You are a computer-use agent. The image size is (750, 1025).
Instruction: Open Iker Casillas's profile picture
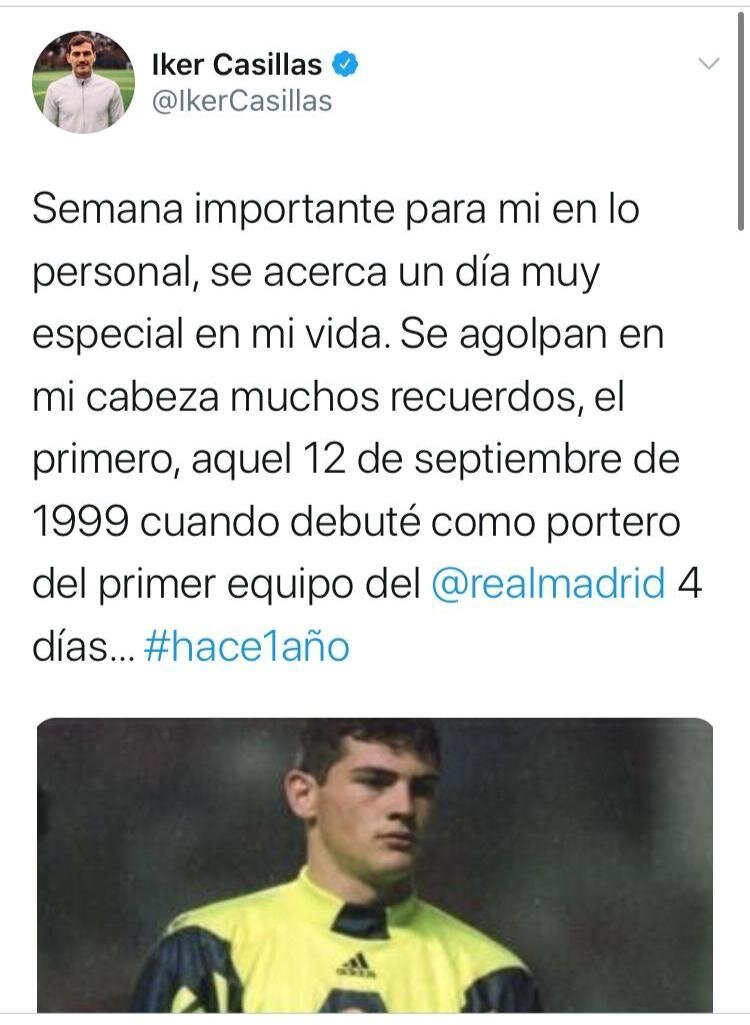(x=83, y=82)
